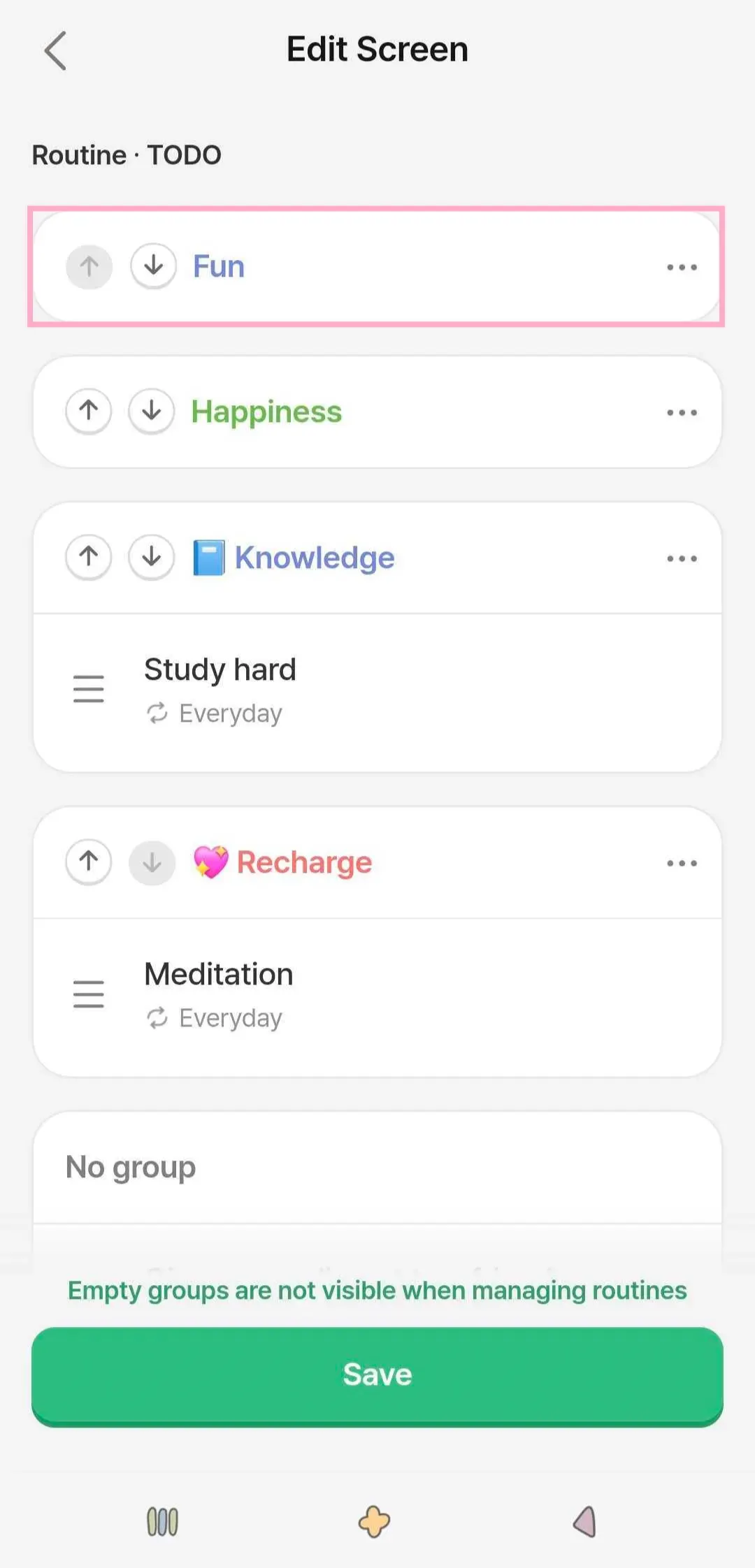The width and height of the screenshot is (755, 1568).
Task: Go to home via the flower button
Action: (x=375, y=1521)
